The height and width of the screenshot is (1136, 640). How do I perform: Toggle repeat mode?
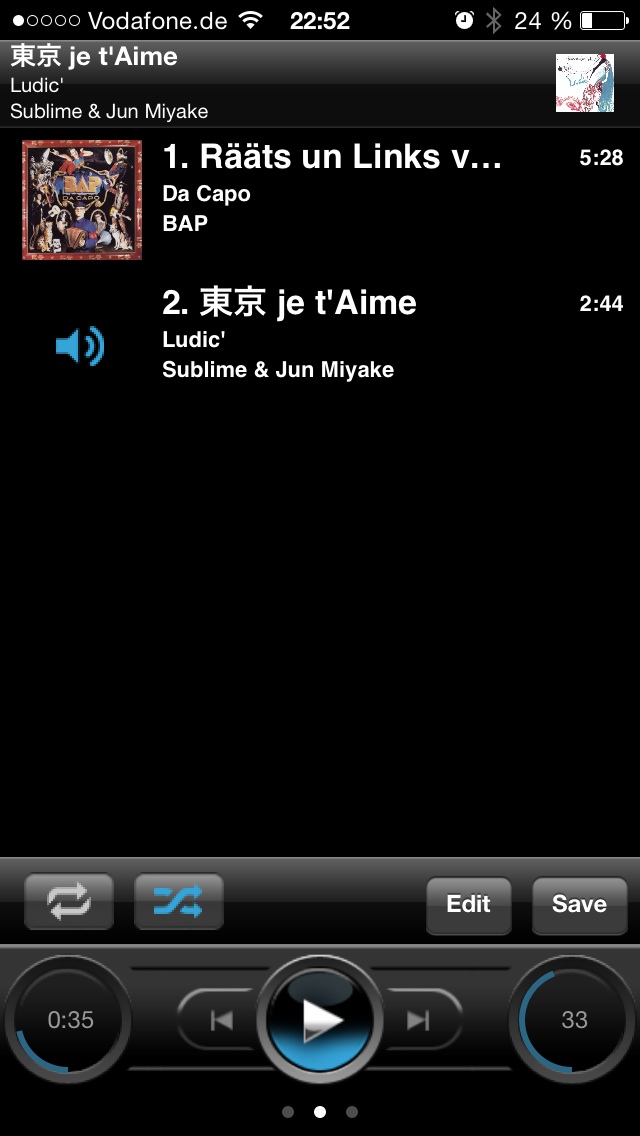pyautogui.click(x=69, y=903)
